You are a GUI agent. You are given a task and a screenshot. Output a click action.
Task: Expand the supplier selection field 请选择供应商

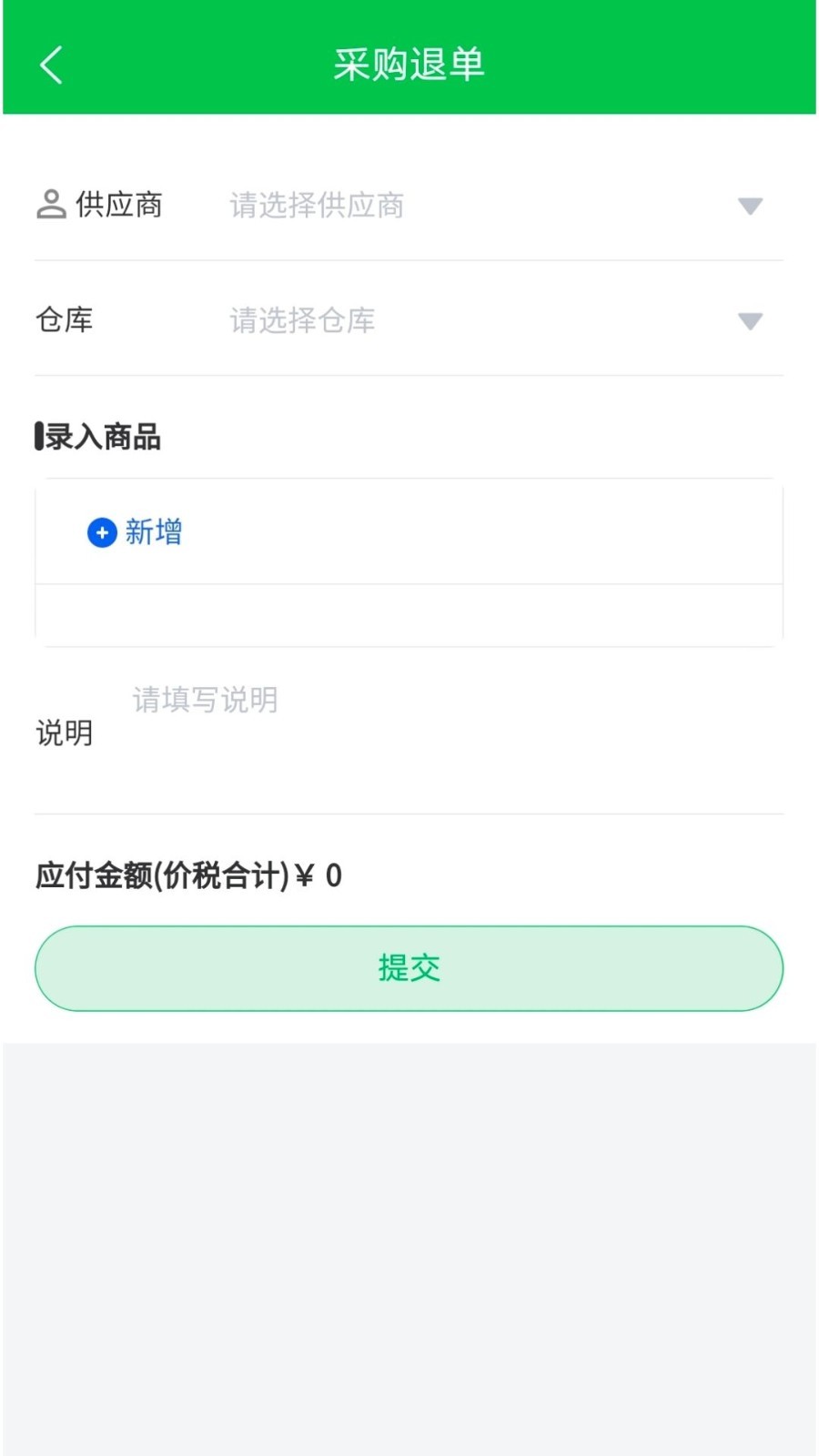[317, 206]
